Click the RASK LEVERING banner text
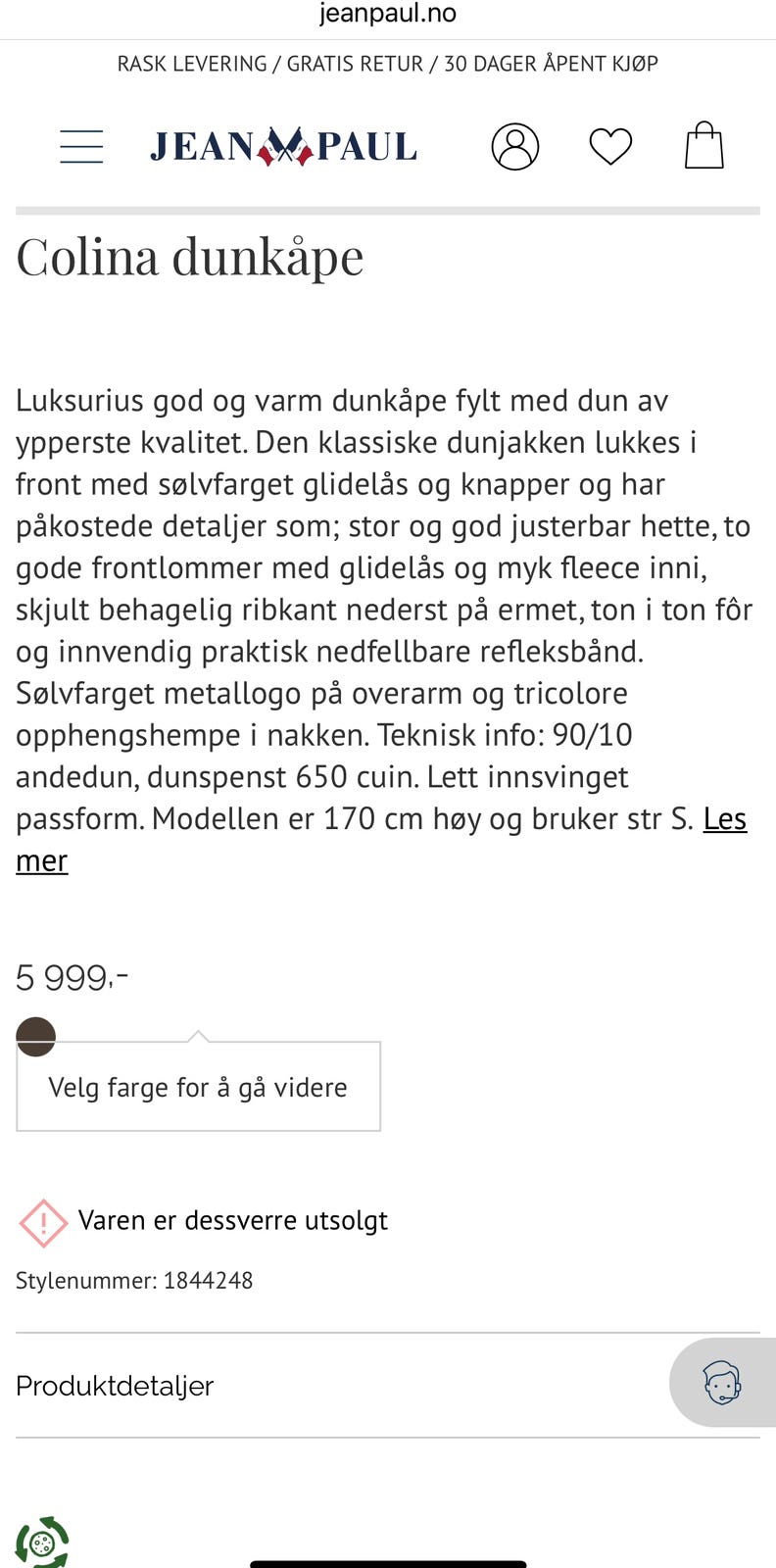The image size is (776, 1568). click(388, 63)
